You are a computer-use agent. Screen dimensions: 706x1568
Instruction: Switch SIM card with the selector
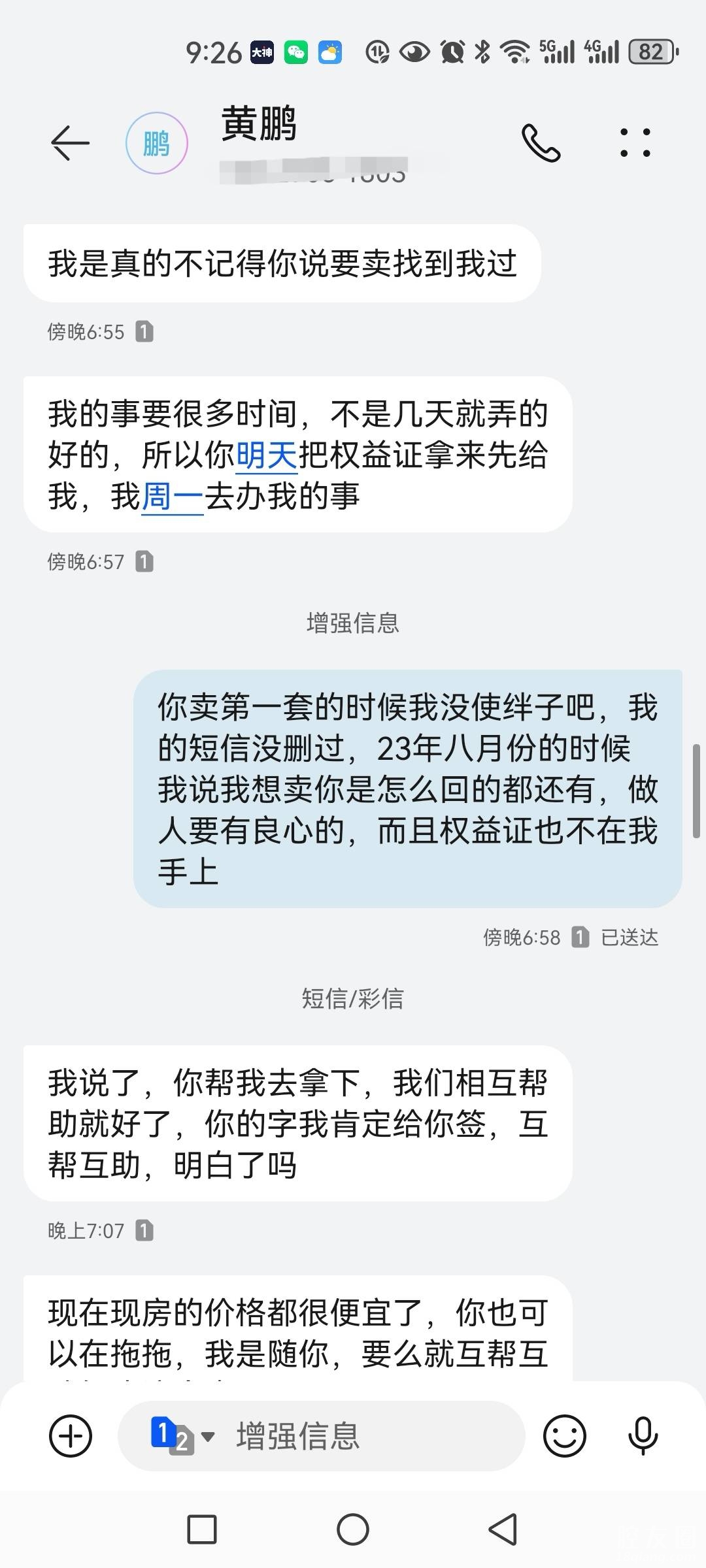182,1435
